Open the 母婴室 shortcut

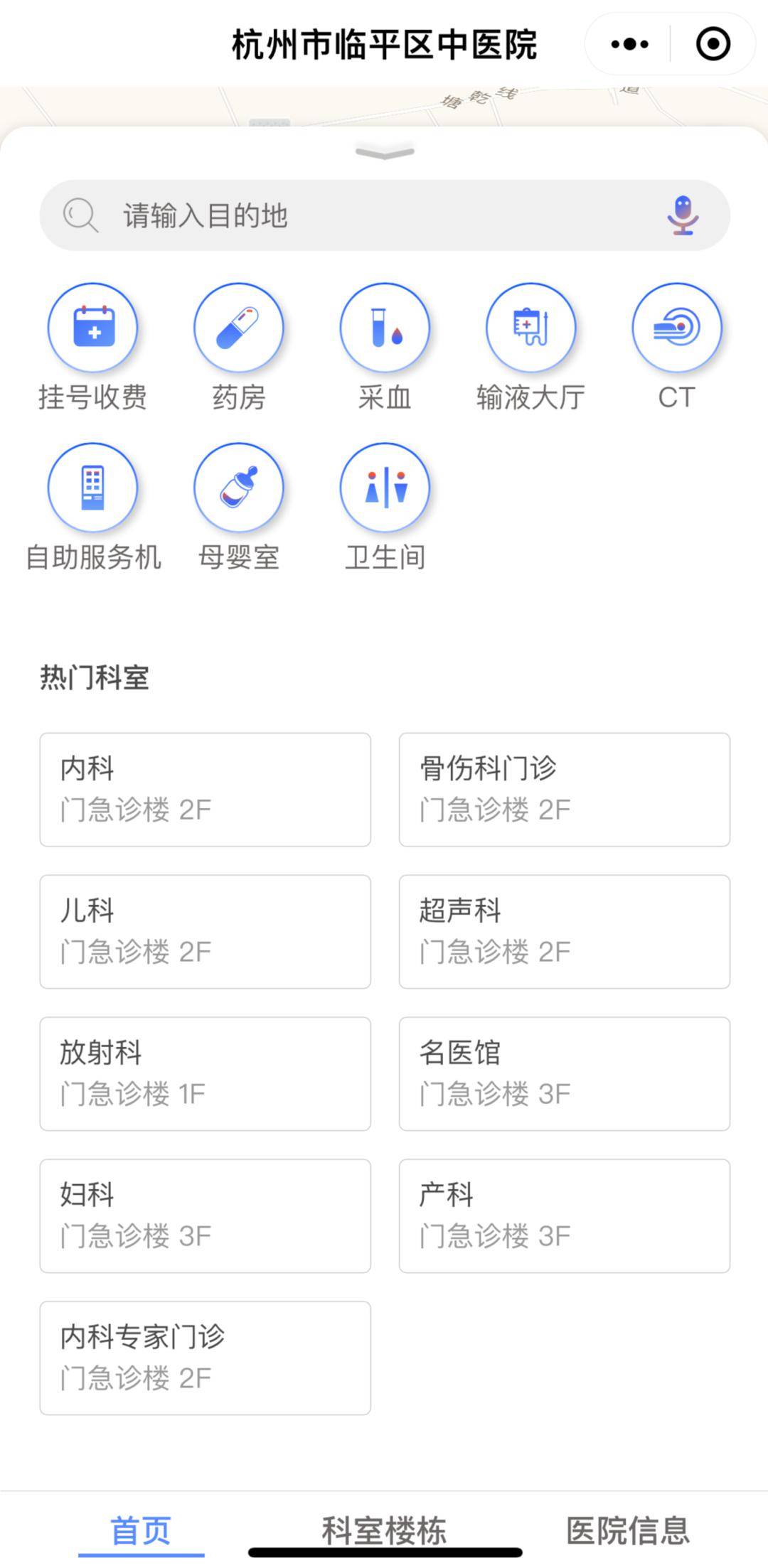(239, 508)
